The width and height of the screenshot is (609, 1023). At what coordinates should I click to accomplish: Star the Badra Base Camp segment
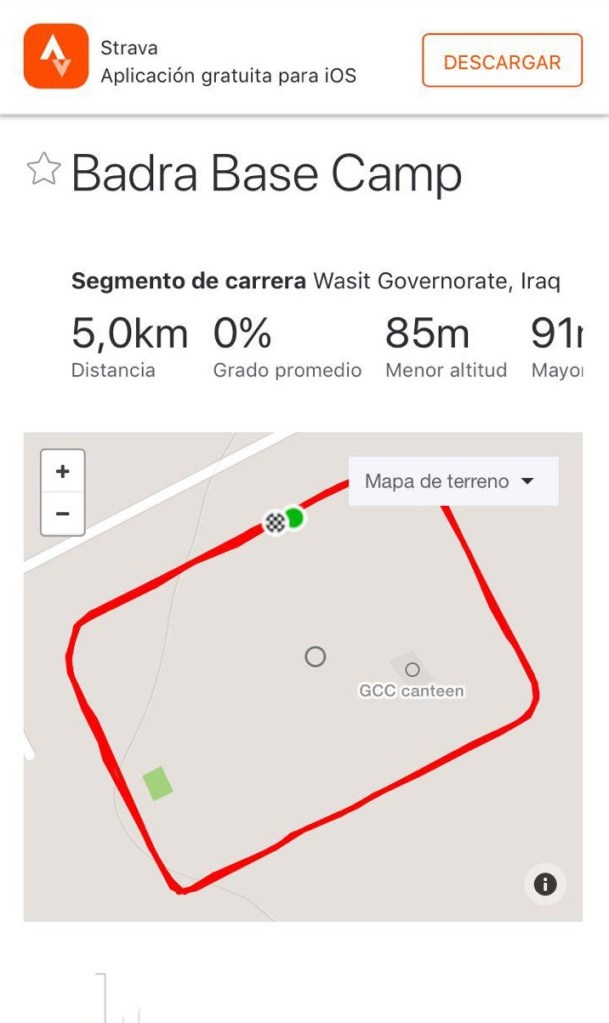[43, 170]
